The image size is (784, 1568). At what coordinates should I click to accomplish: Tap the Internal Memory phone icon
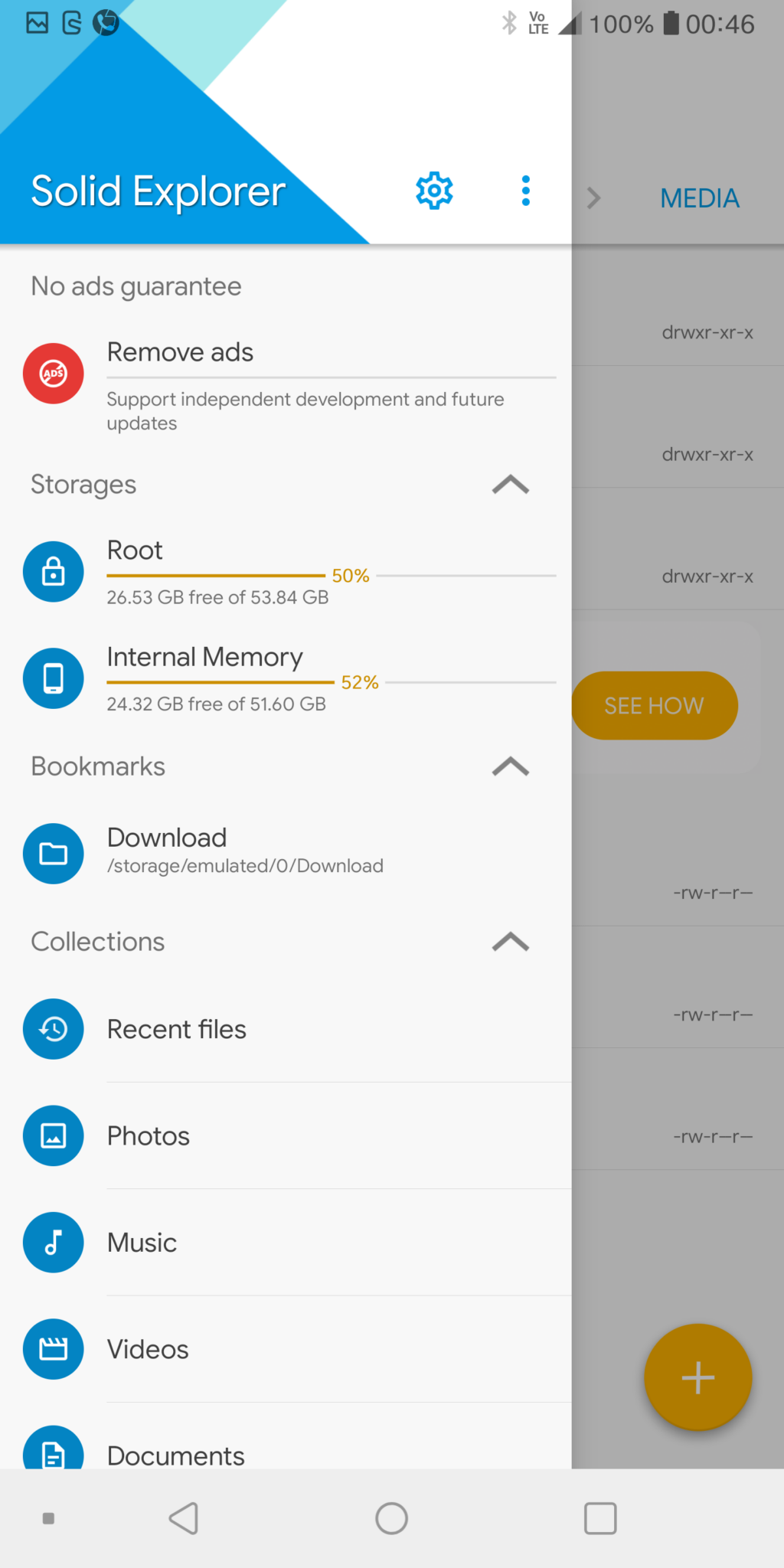tap(53, 678)
